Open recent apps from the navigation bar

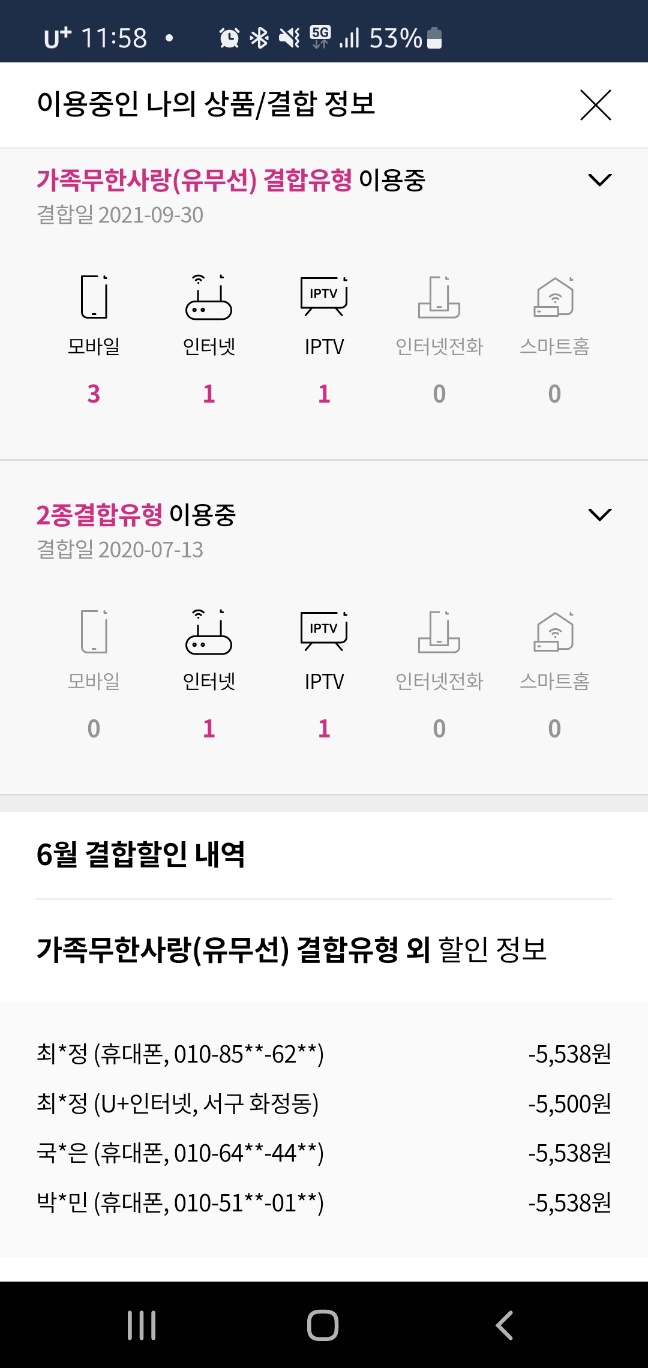point(142,1325)
